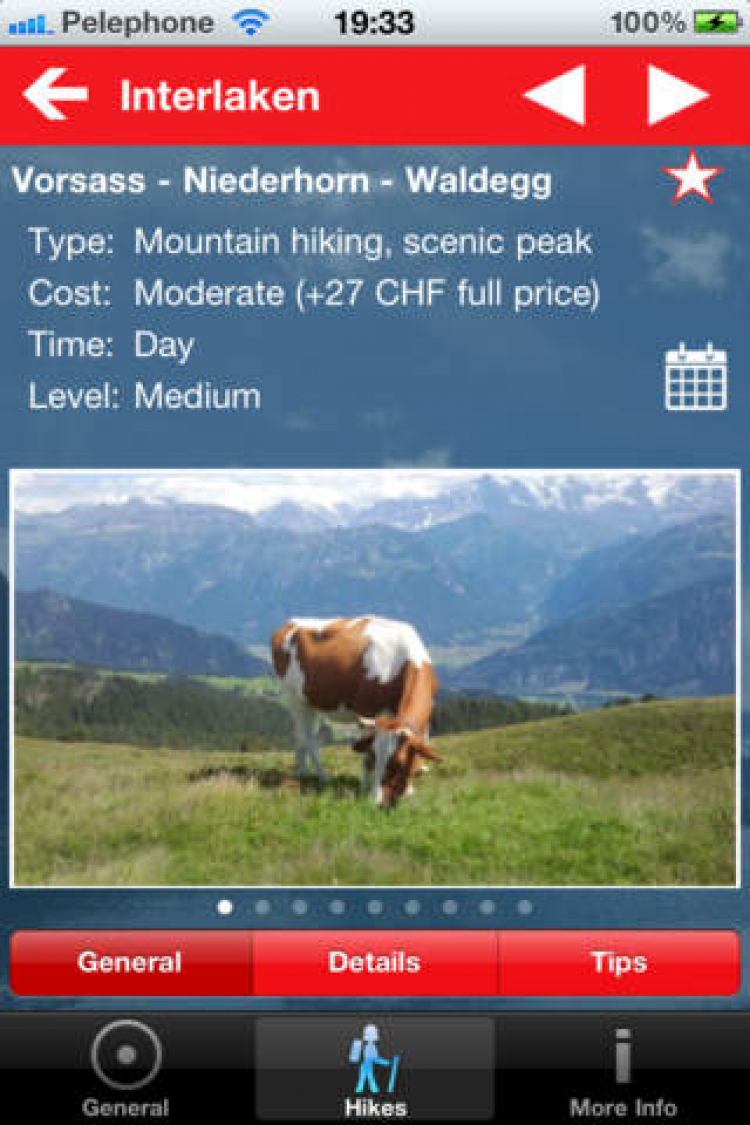
Task: Show the previous hike with left arrow
Action: 554,95
